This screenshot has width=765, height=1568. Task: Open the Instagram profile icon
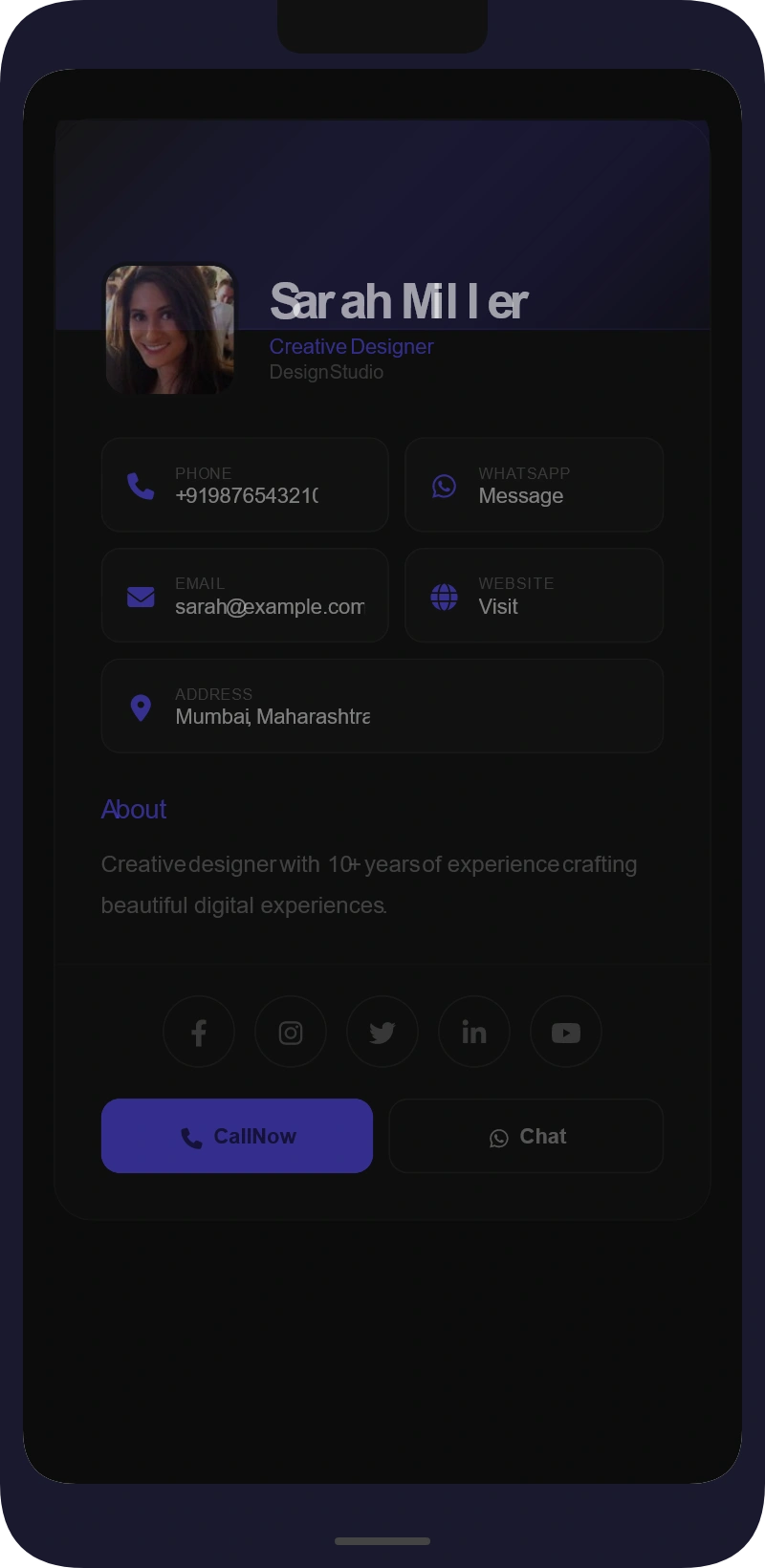point(291,1032)
